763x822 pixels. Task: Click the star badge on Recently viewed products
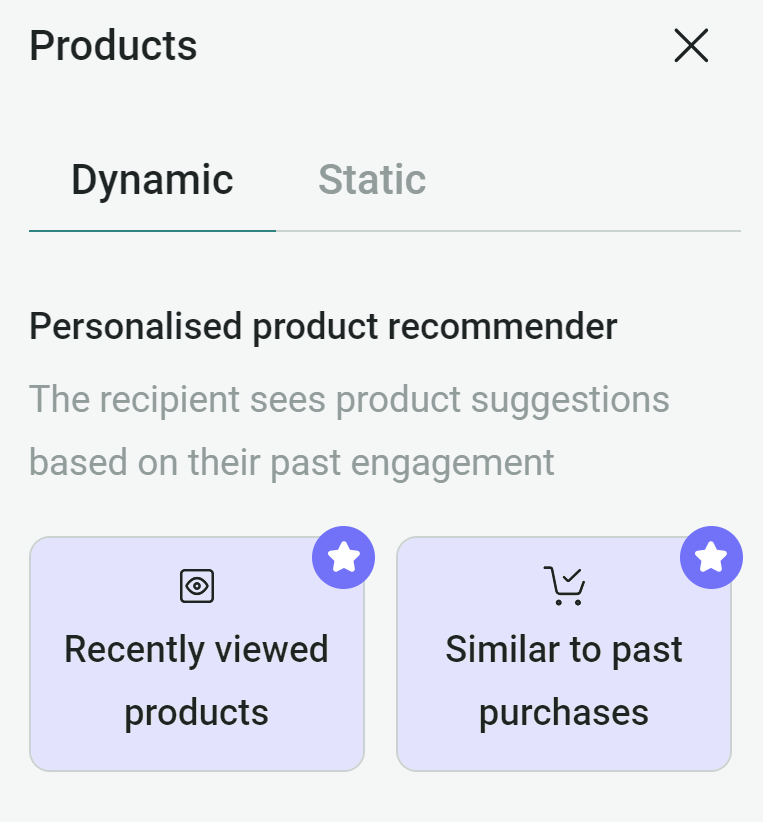point(344,557)
